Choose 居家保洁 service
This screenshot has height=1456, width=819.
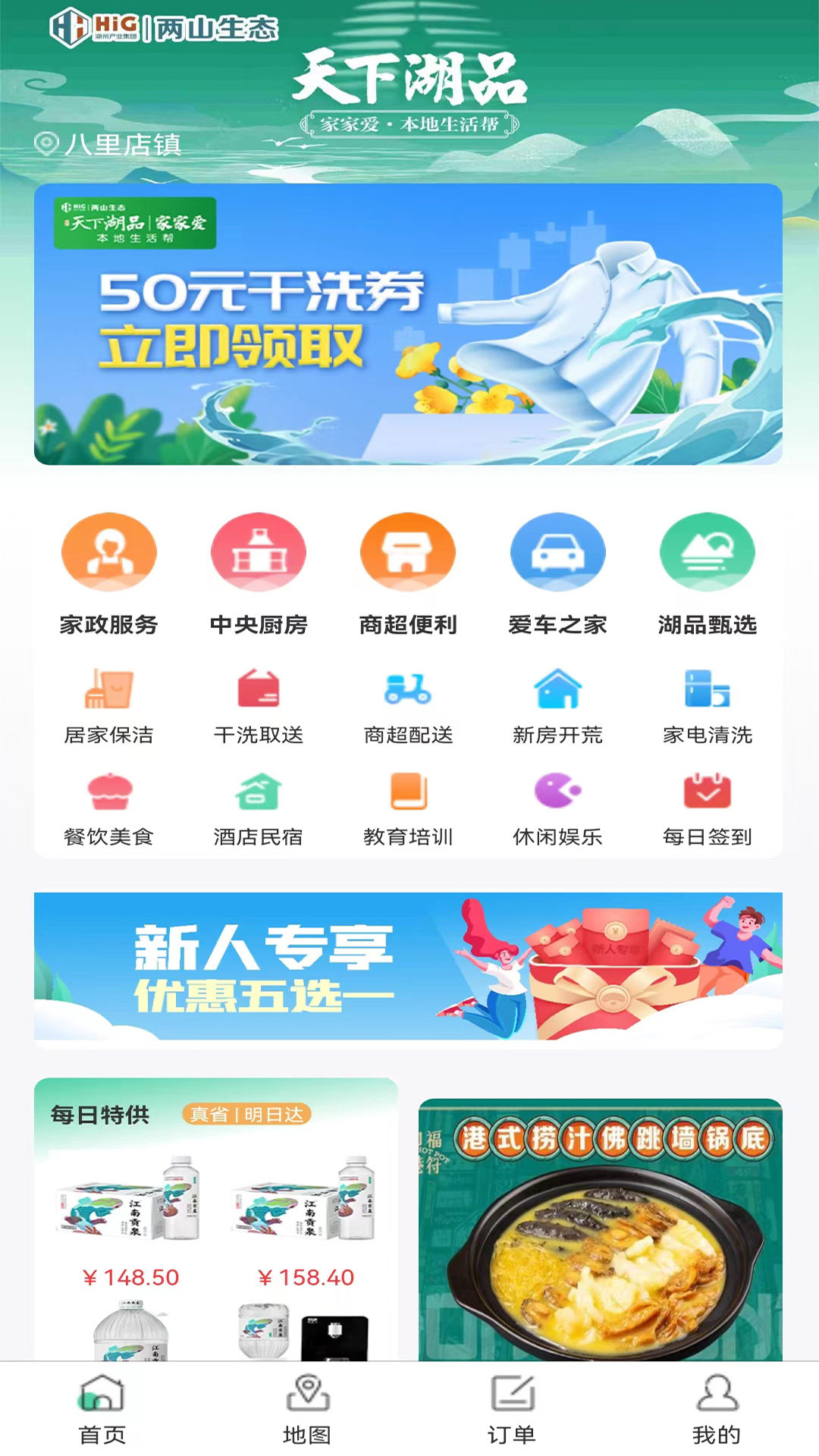109,707
